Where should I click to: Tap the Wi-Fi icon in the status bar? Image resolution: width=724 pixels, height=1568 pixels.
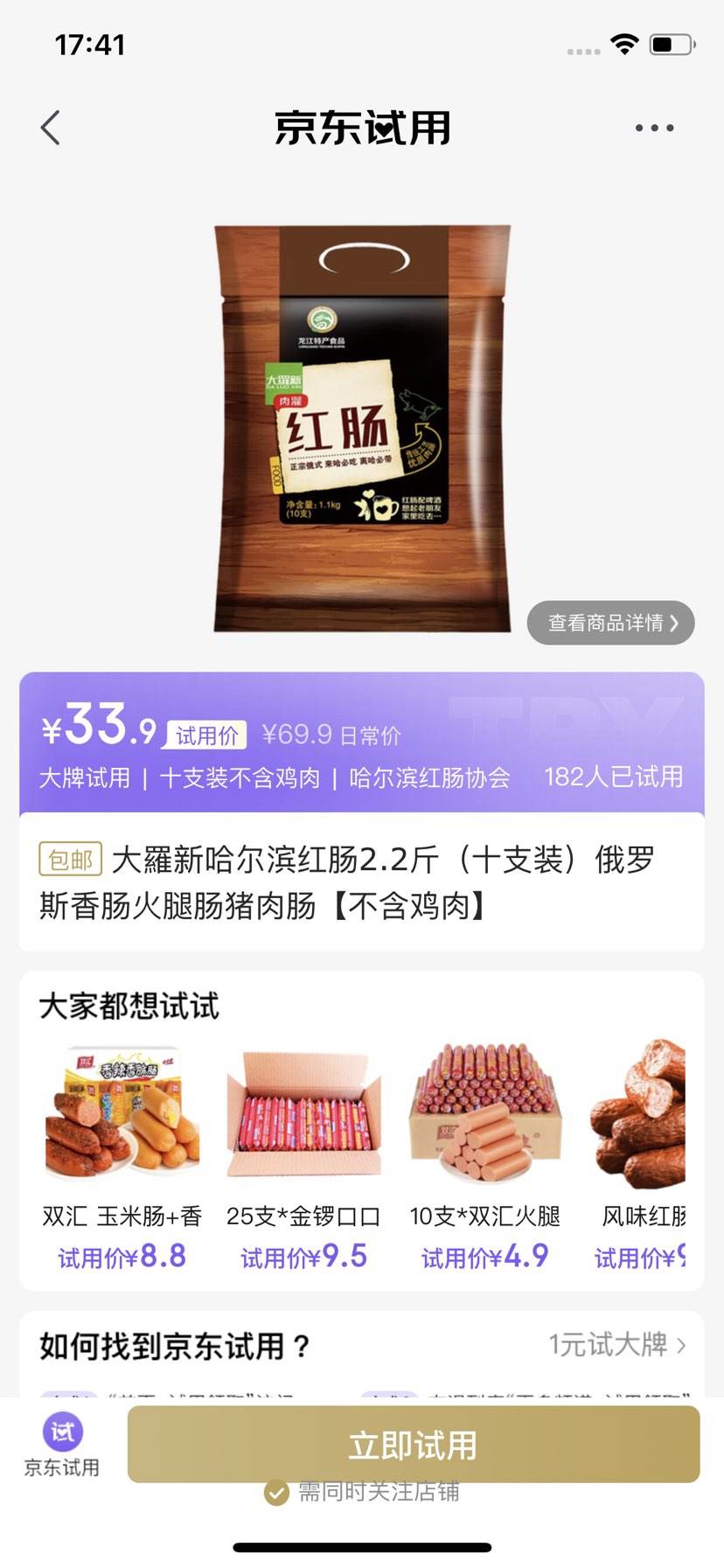coord(623,42)
